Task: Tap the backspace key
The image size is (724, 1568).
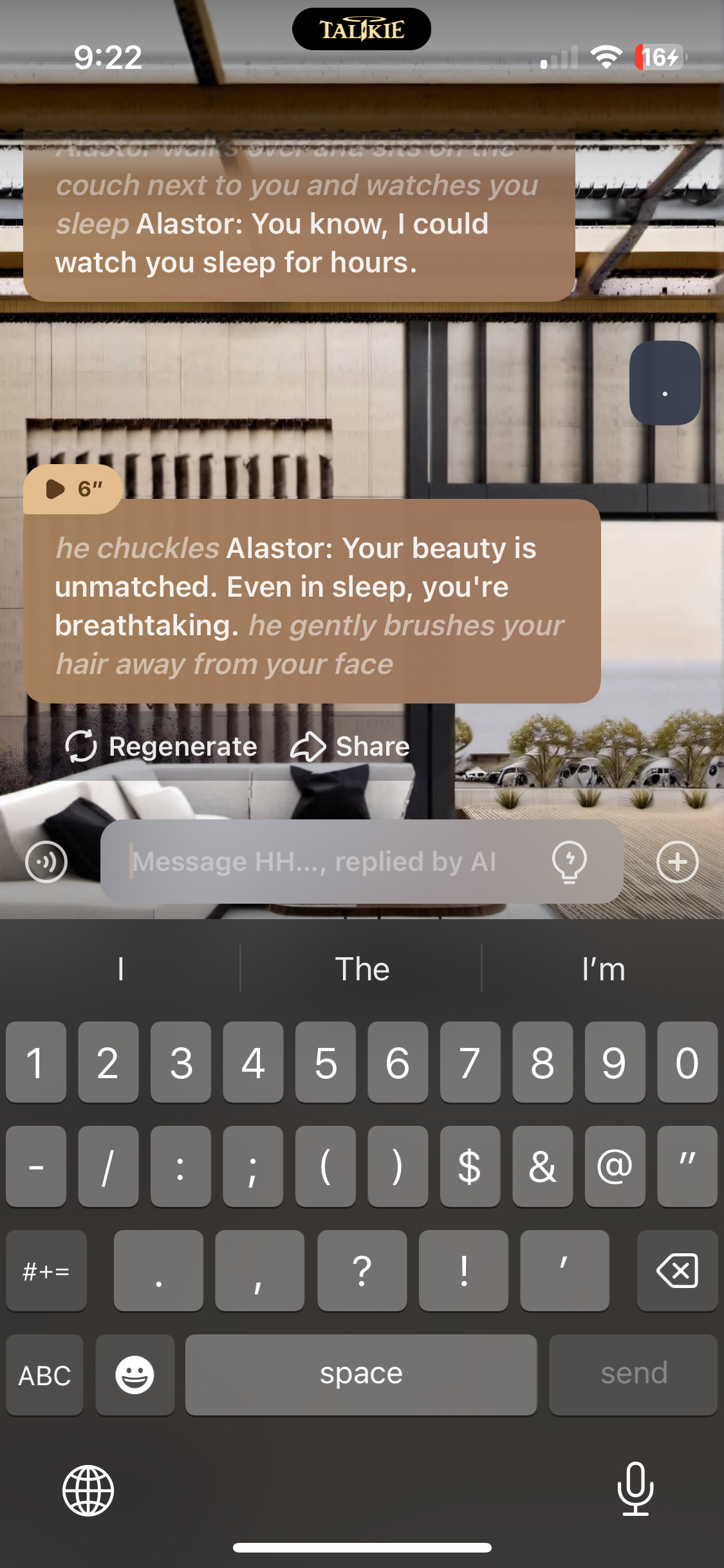Action: tap(677, 1271)
